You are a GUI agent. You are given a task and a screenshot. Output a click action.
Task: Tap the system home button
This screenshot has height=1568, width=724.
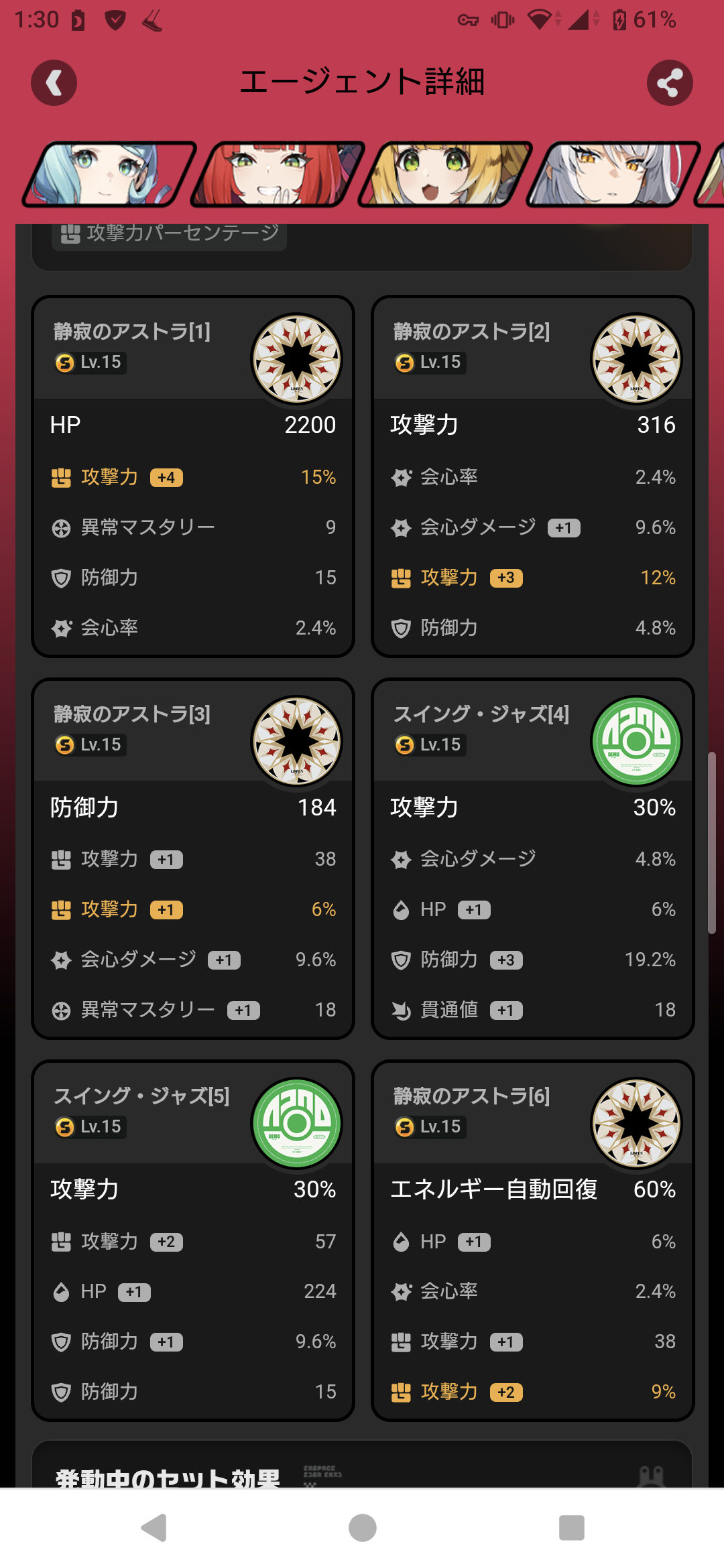pos(362,1528)
